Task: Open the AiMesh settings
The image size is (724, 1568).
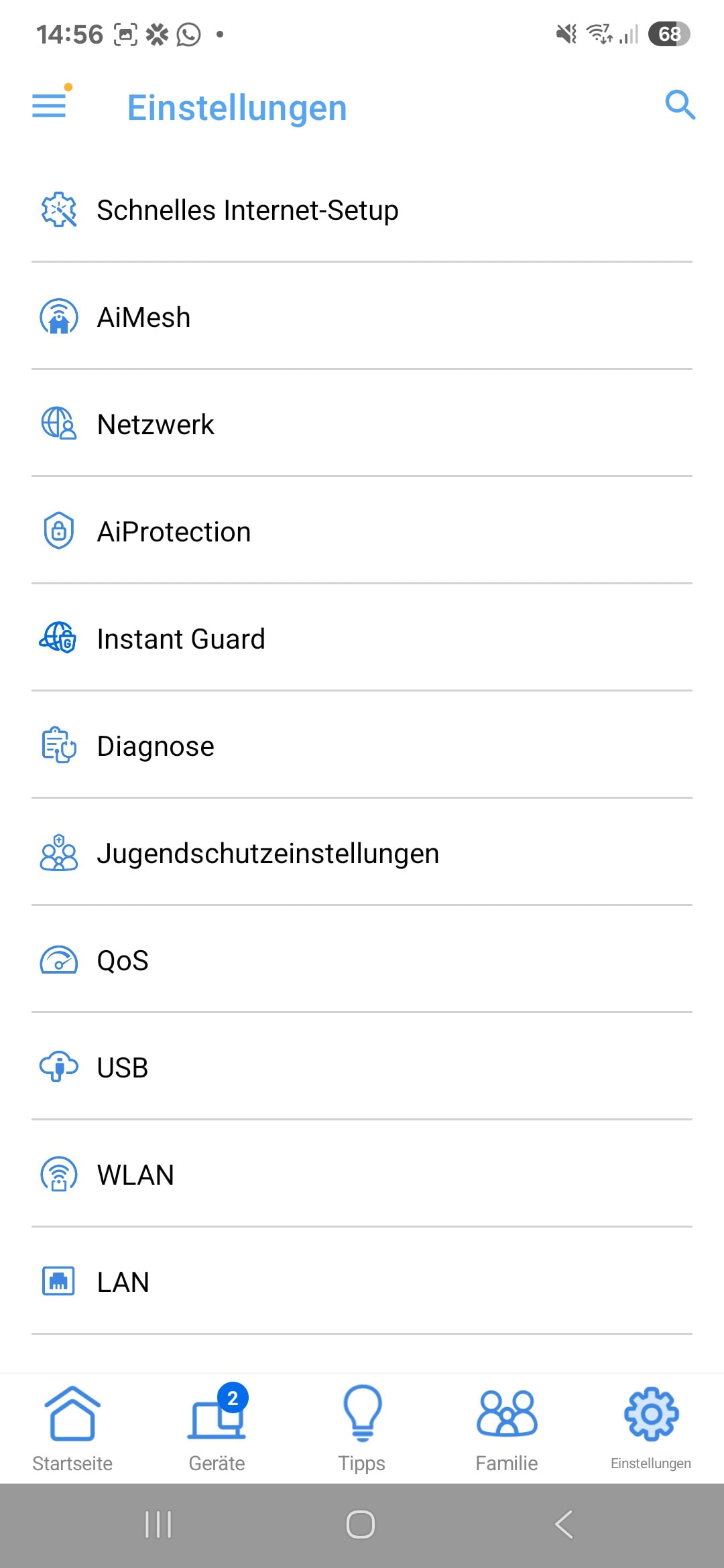Action: point(362,317)
